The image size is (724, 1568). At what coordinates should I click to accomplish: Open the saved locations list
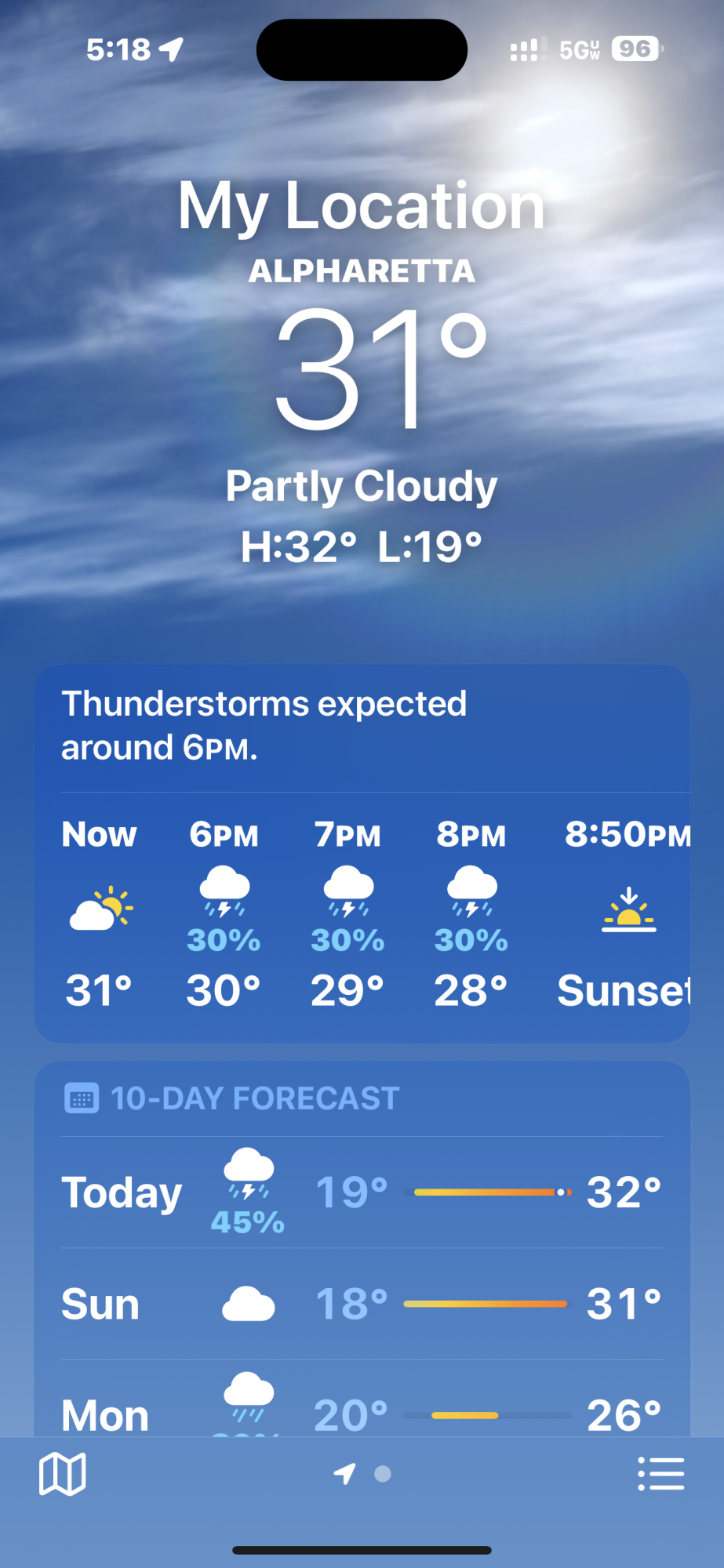[660, 1474]
